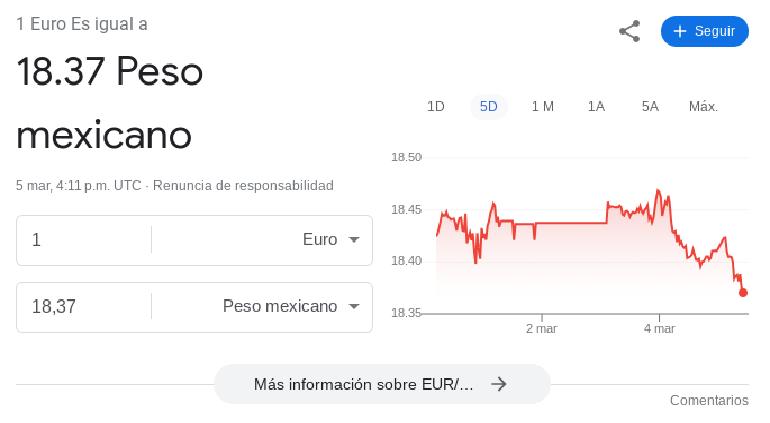Open Más información sobre EUR

(382, 384)
